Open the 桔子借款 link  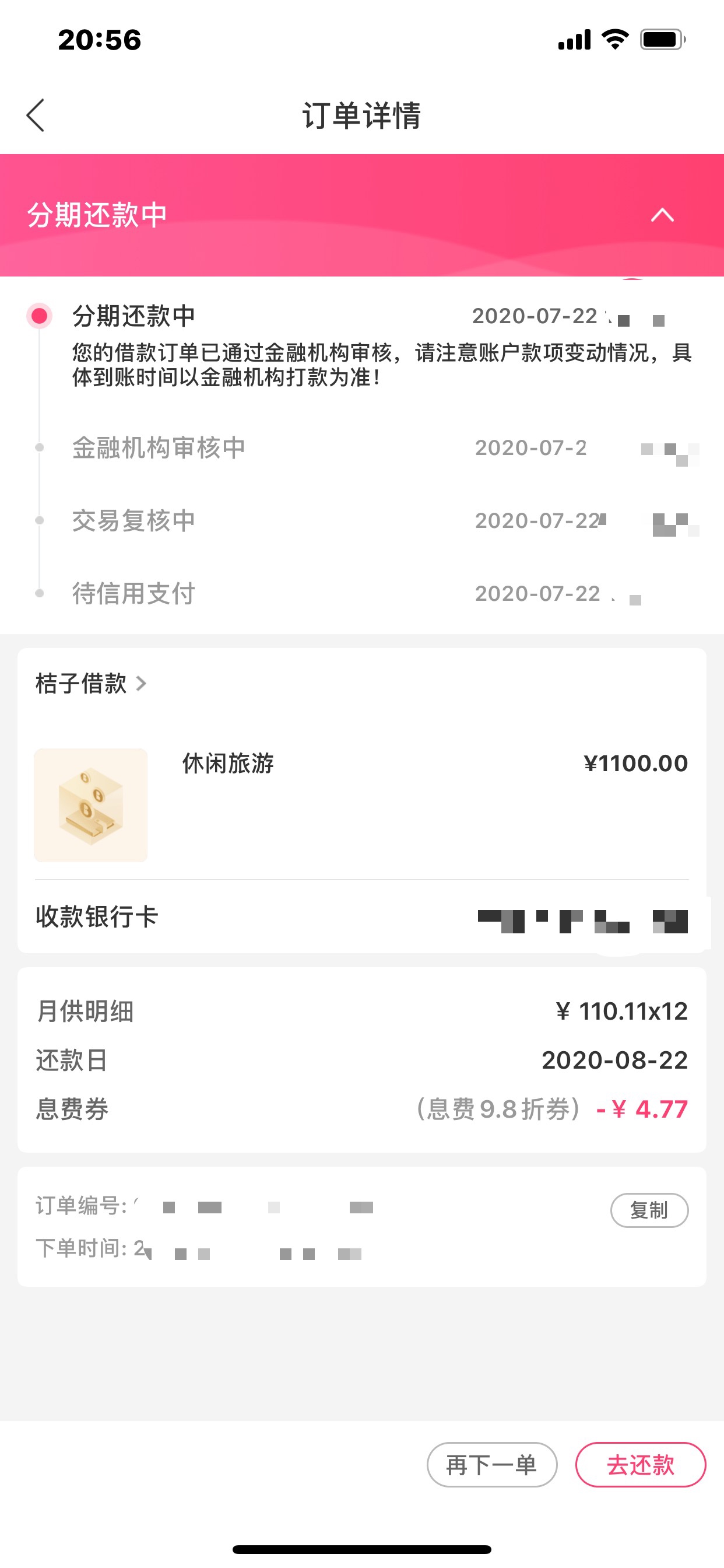coord(91,683)
